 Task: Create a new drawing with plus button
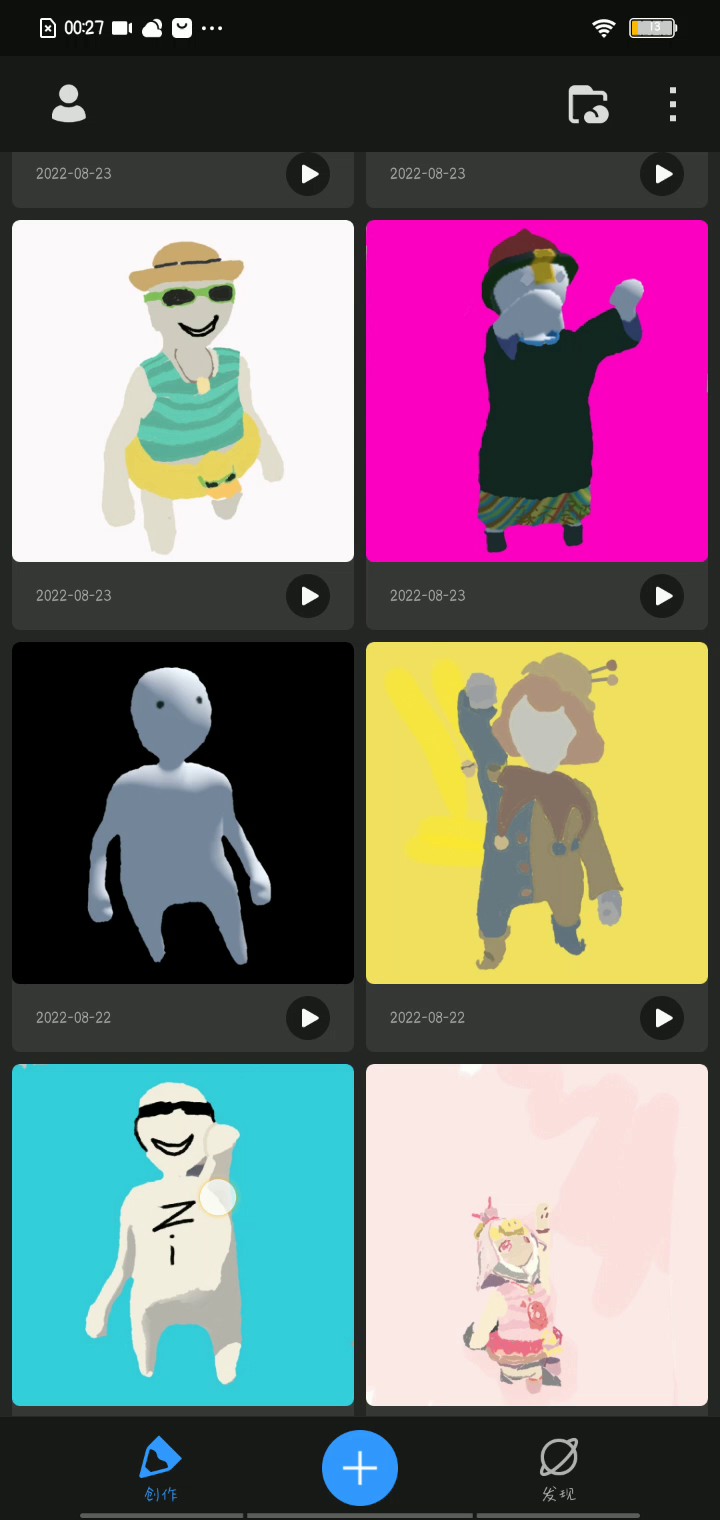360,1467
